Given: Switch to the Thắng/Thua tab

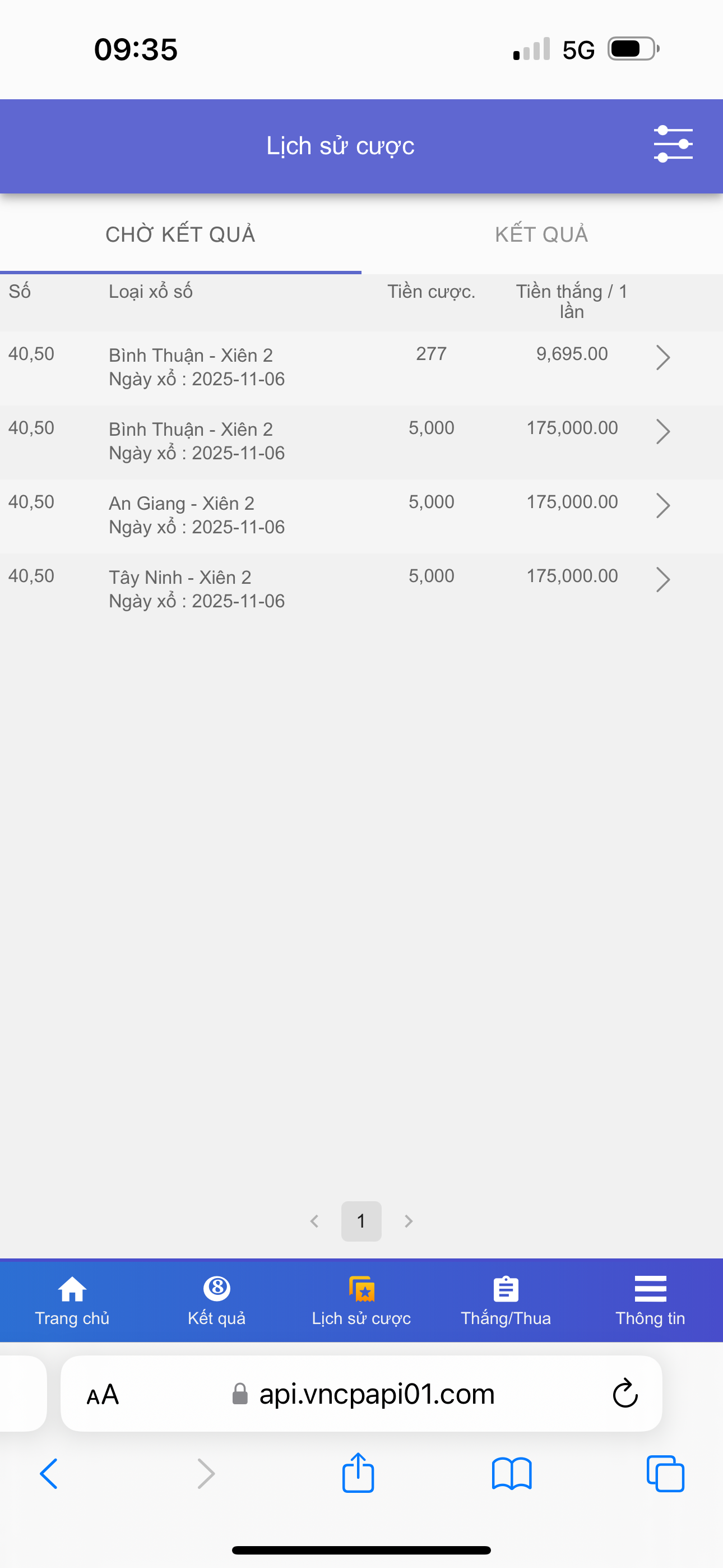Looking at the screenshot, I should (506, 1300).
